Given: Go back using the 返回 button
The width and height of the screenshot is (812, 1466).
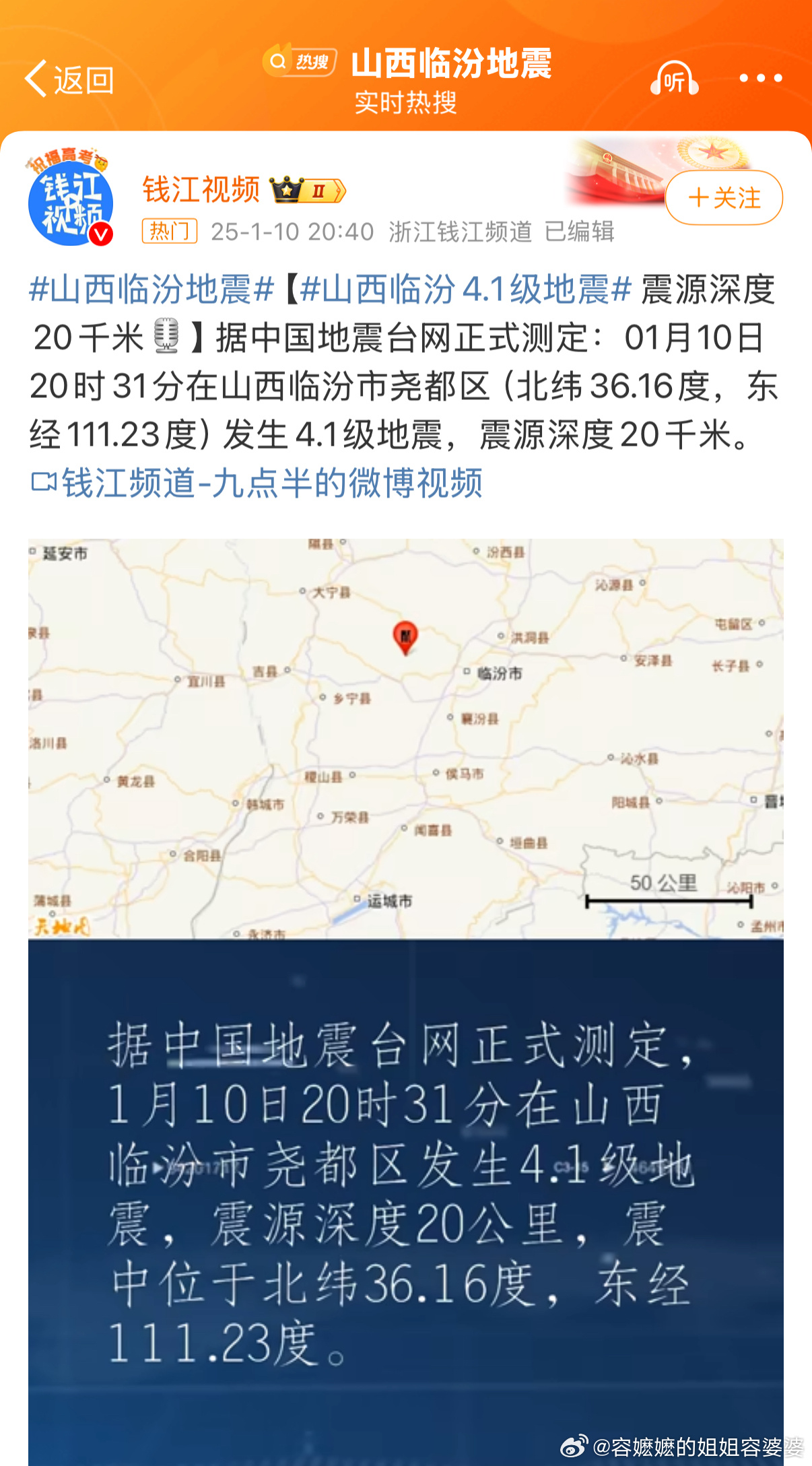Looking at the screenshot, I should tap(69, 79).
